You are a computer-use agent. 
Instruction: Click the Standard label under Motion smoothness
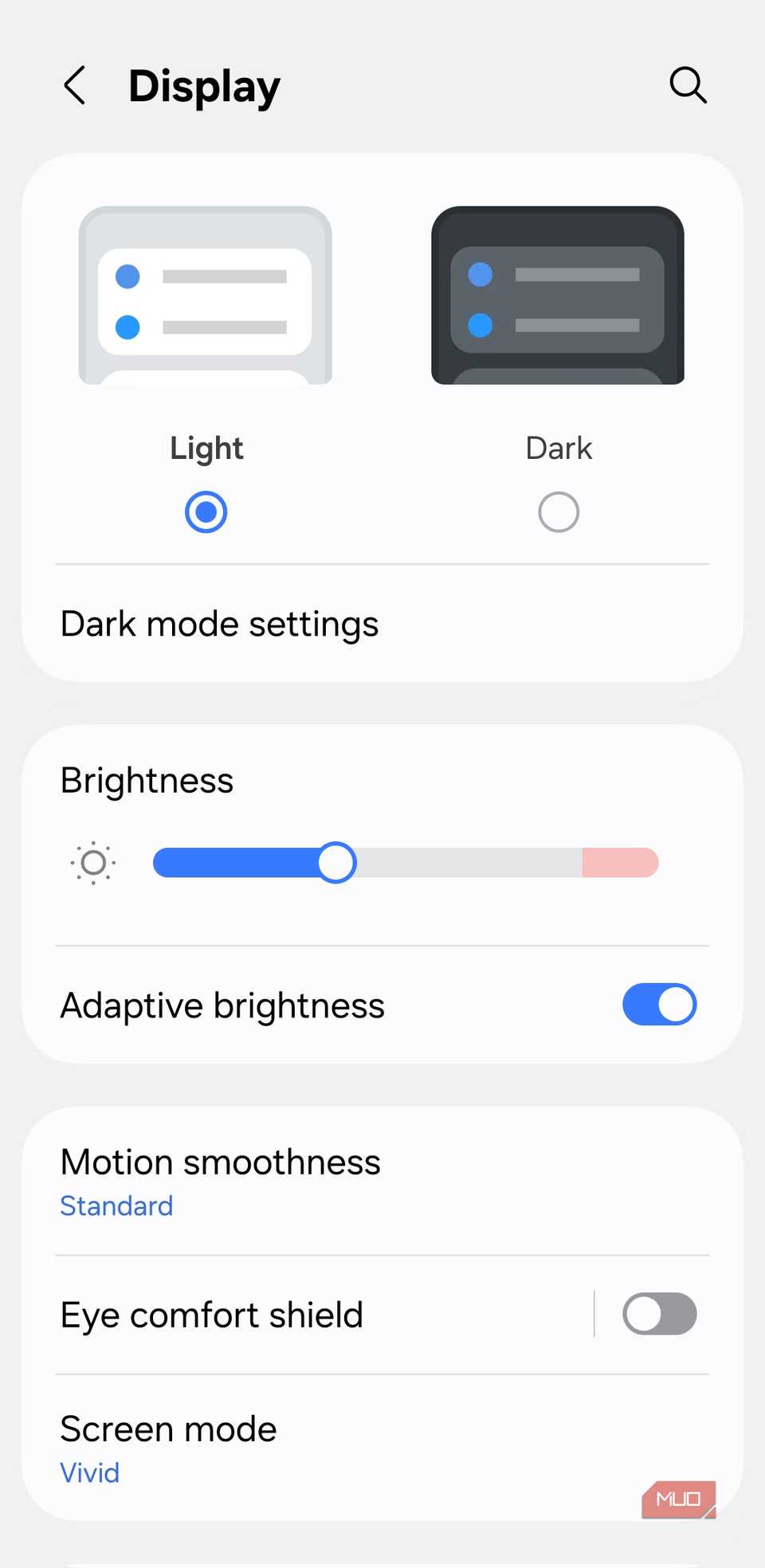pos(116,1206)
